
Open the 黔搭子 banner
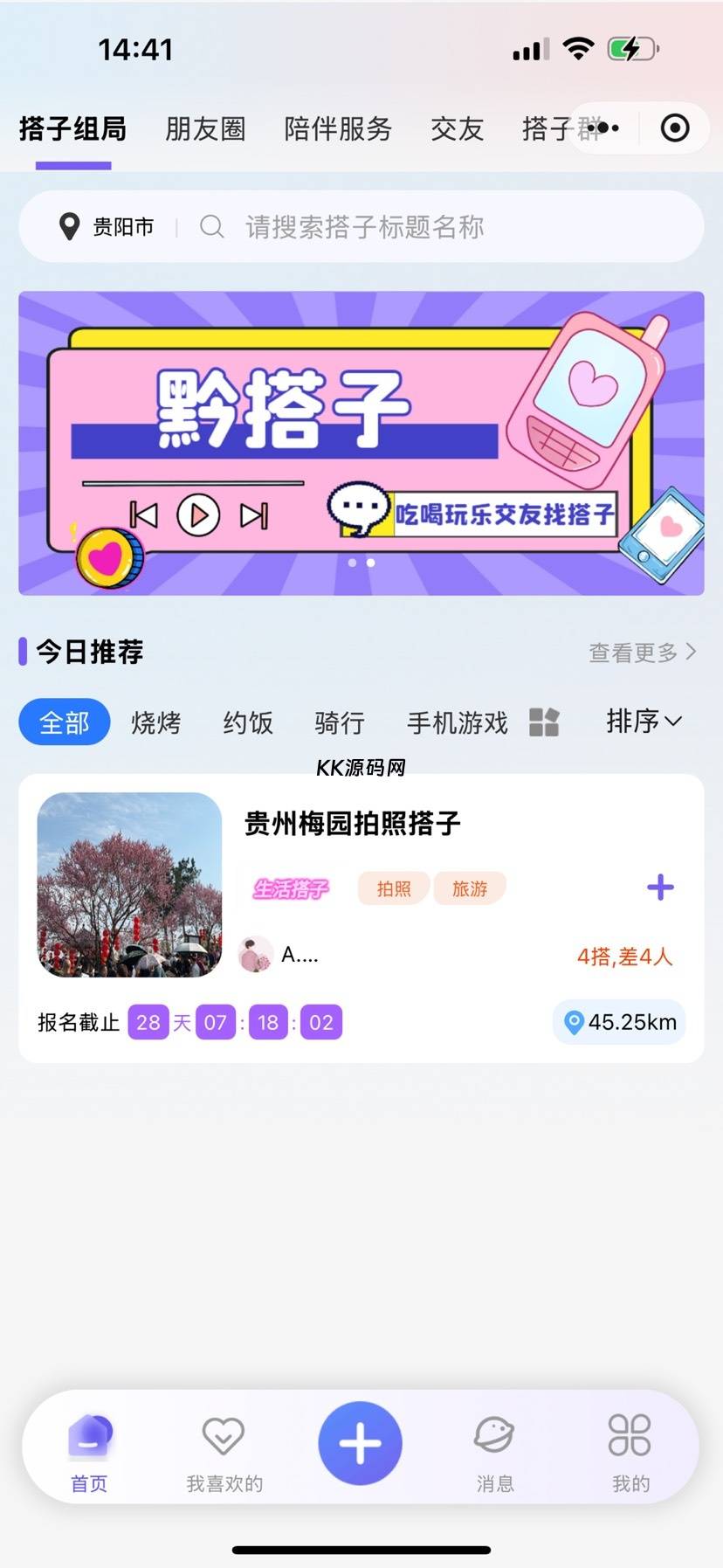[361, 444]
